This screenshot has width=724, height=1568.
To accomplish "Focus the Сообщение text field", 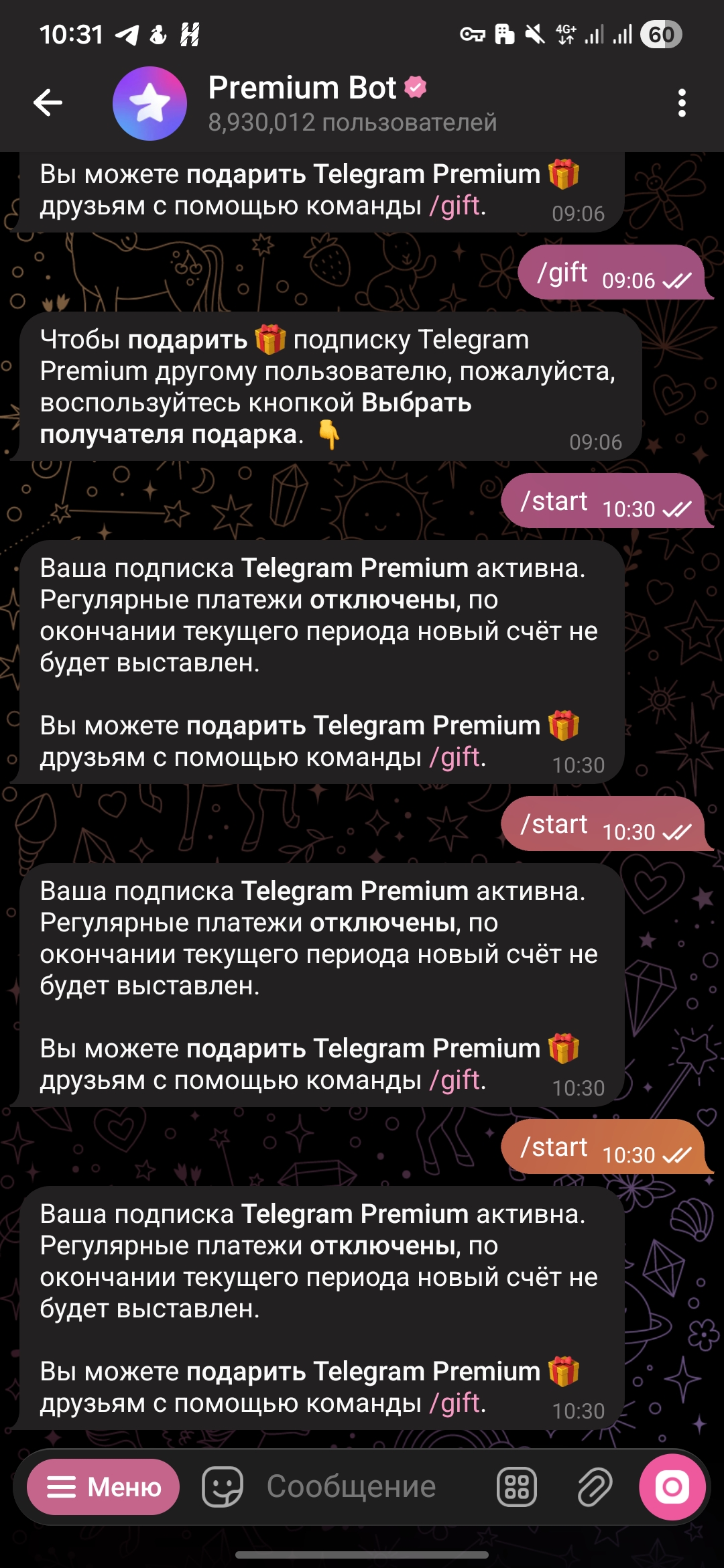I will tap(362, 1487).
